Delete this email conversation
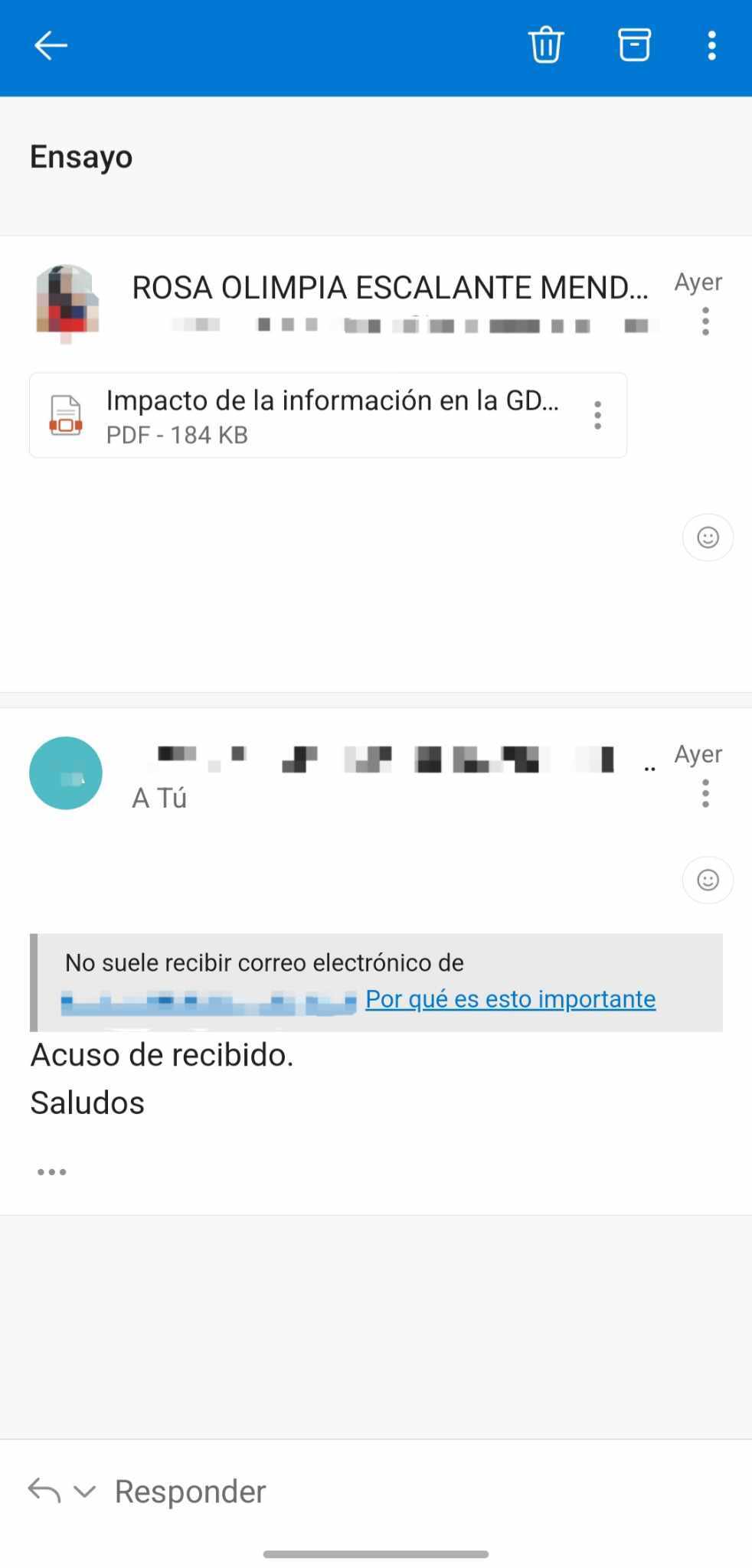This screenshot has width=752, height=1568. (545, 45)
